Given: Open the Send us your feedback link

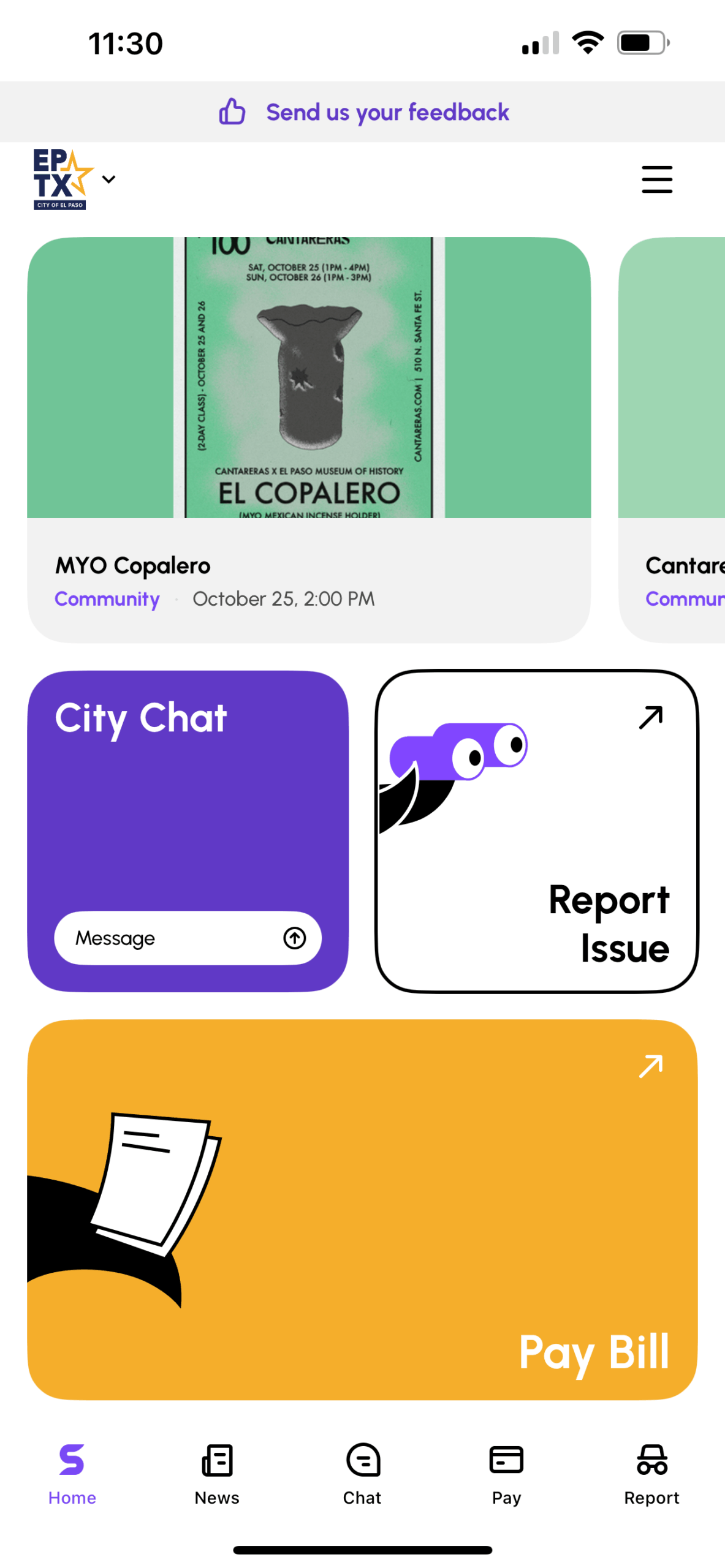Looking at the screenshot, I should click(364, 112).
